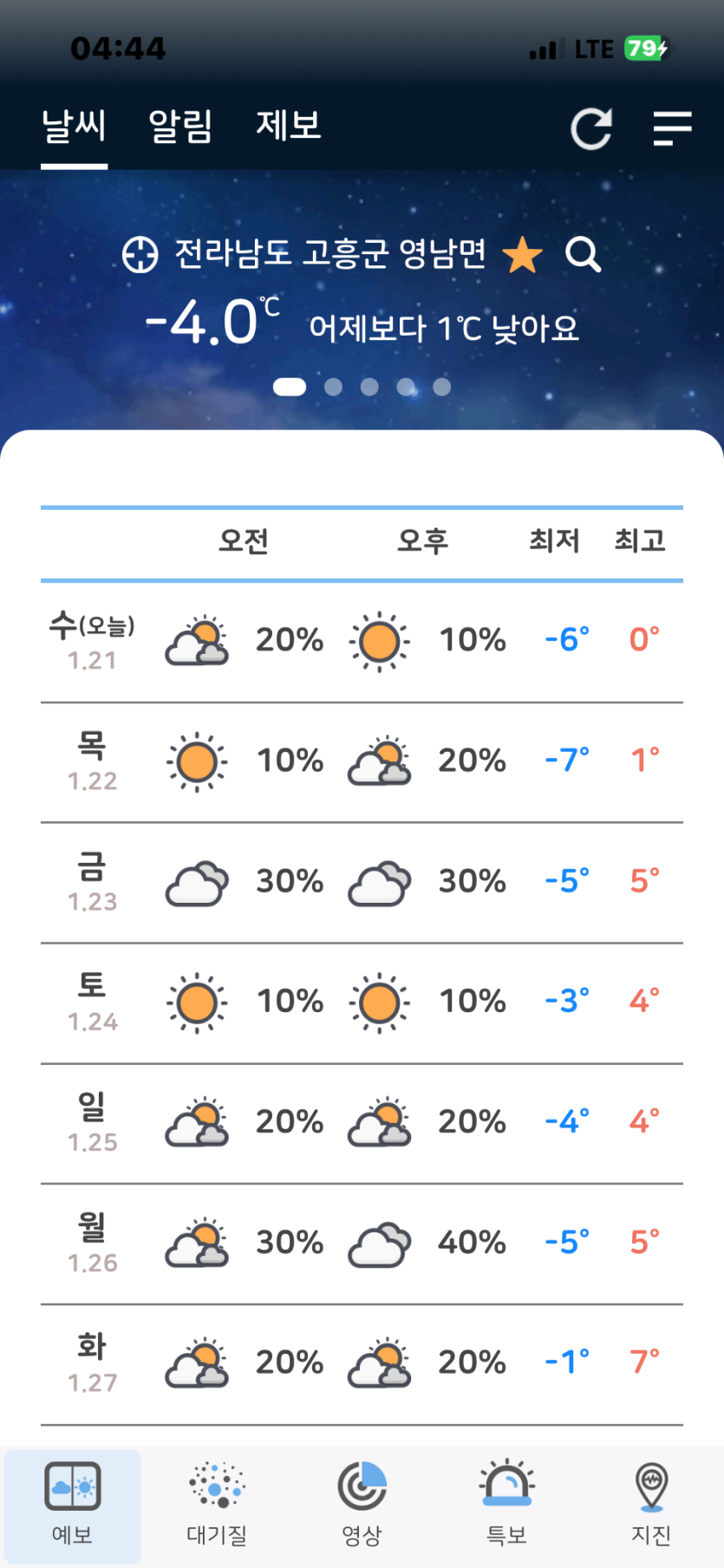This screenshot has height=1568, width=724.
Task: Jump to the second page indicator dot
Action: pyautogui.click(x=333, y=387)
